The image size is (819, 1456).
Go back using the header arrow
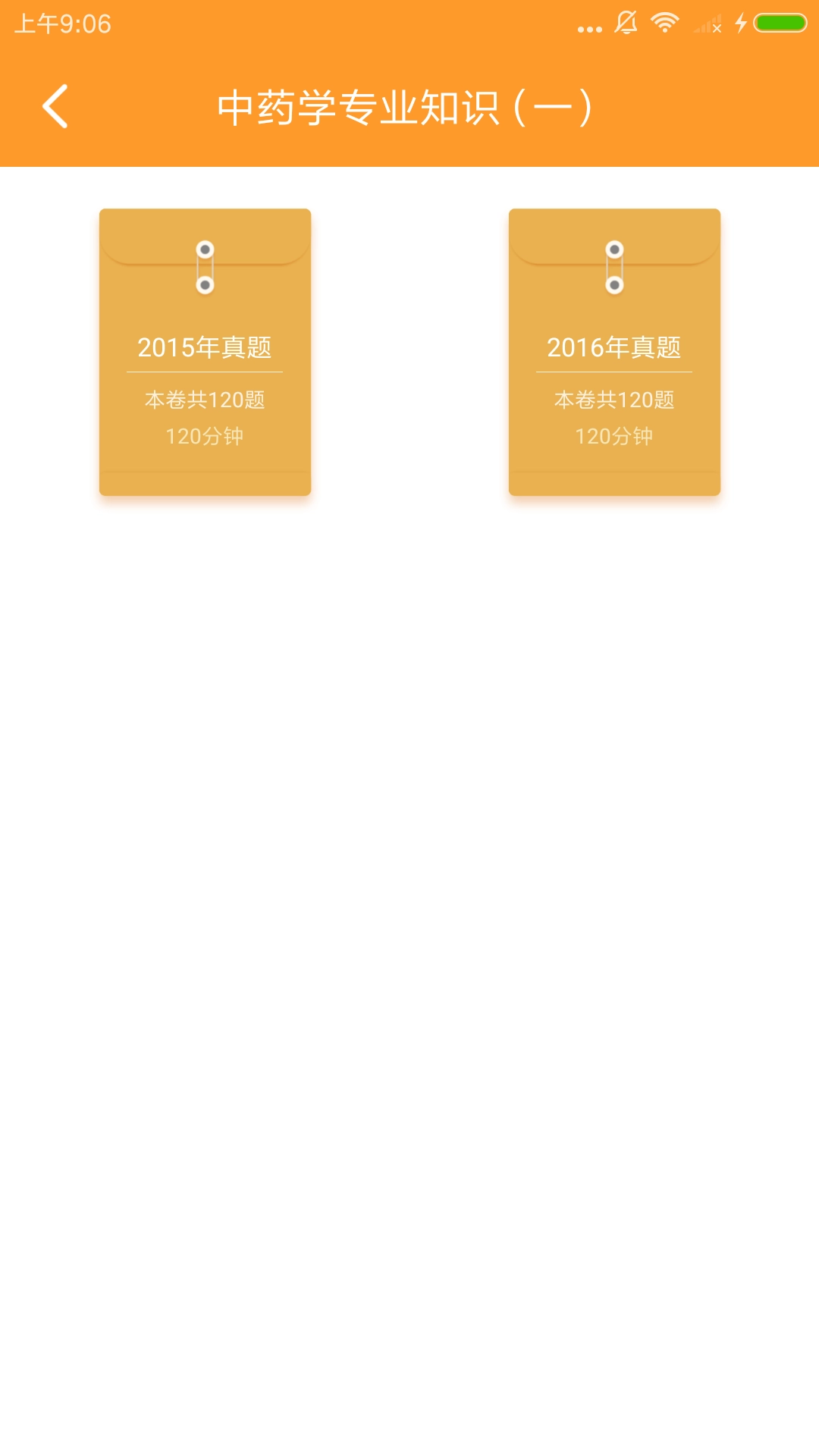55,106
